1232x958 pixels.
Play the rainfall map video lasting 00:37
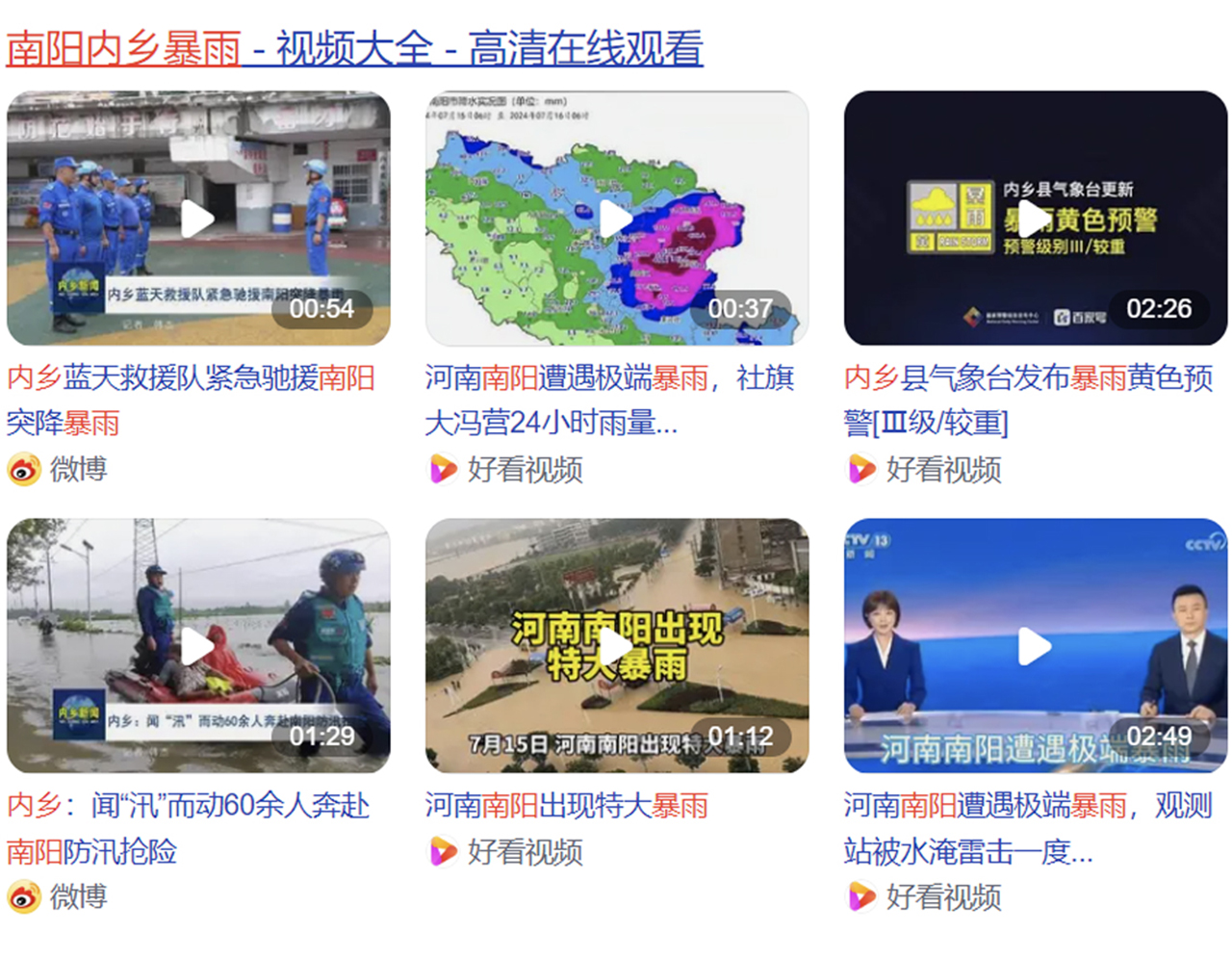[x=617, y=219]
